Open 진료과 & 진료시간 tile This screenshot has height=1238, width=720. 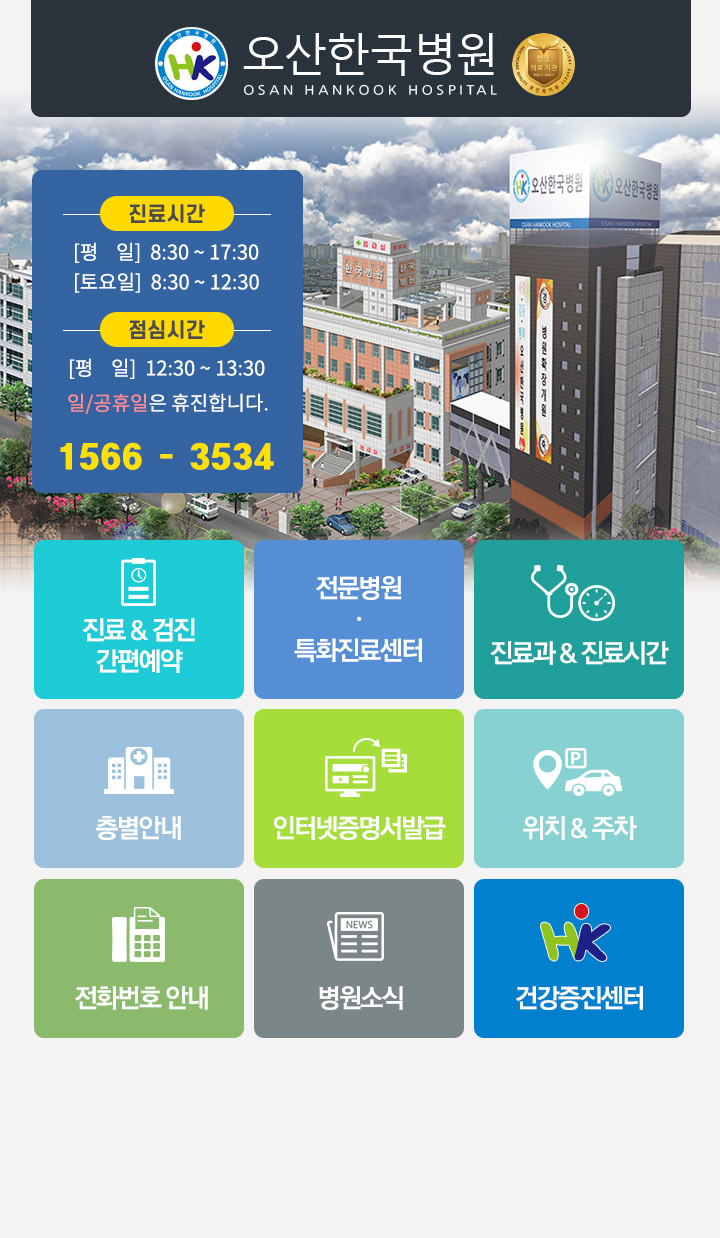(579, 619)
